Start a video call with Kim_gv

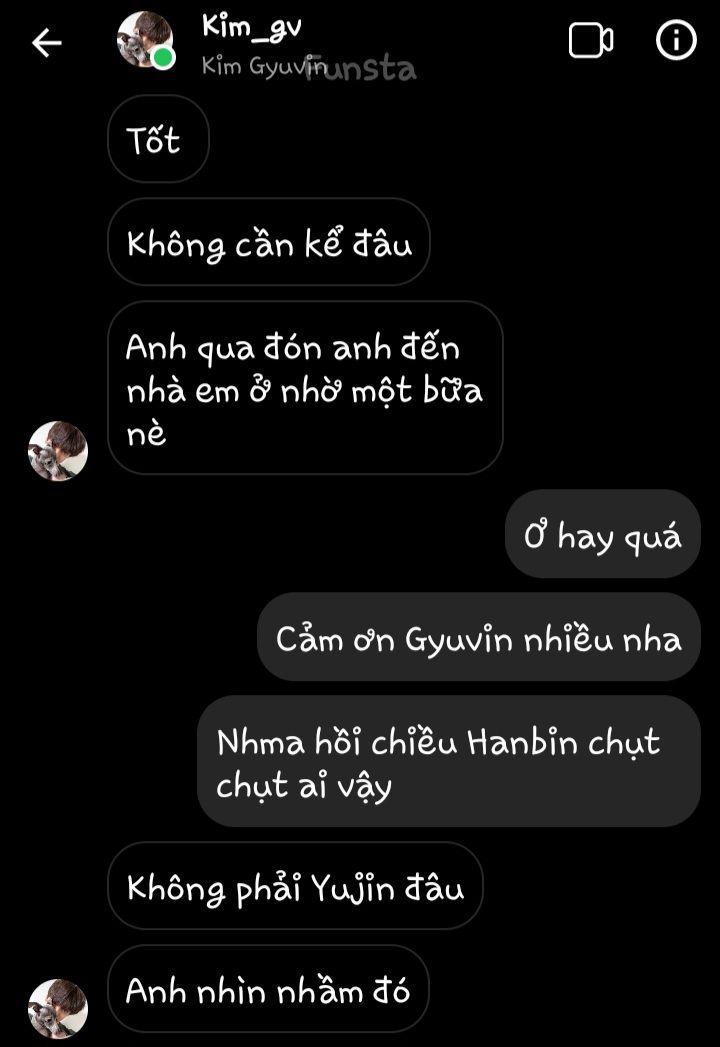click(590, 41)
